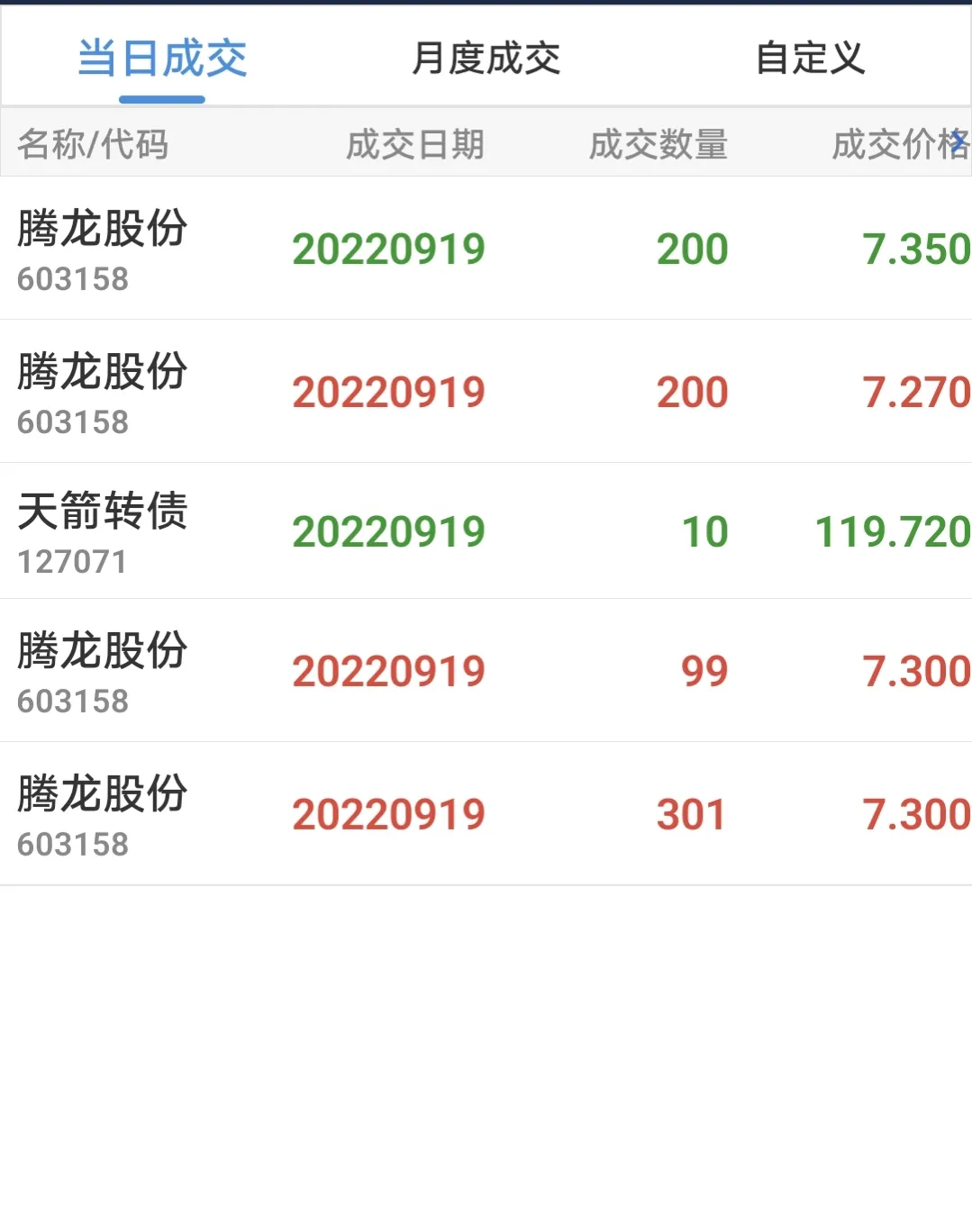Select the 当日成交 tab
The height and width of the screenshot is (1232, 972).
click(162, 59)
